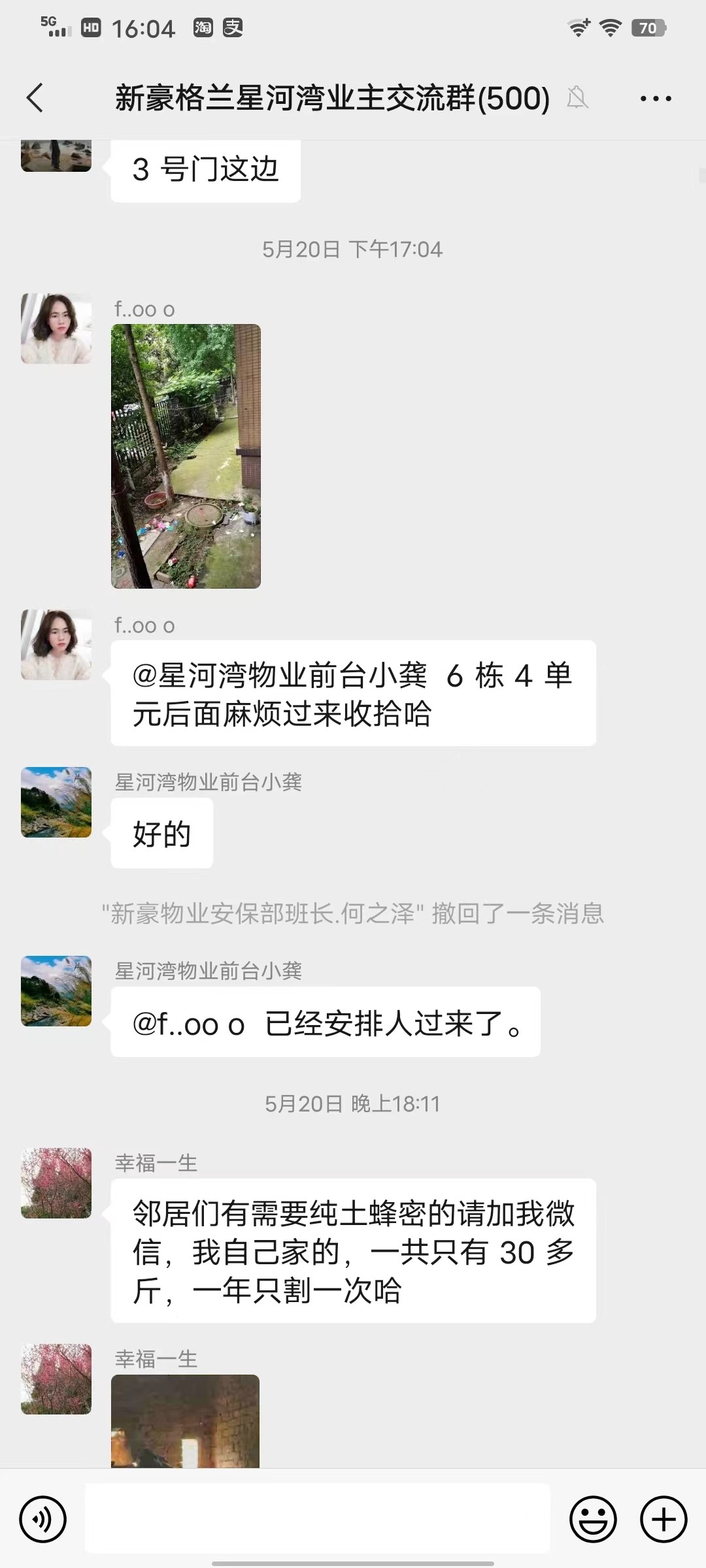706x1568 pixels.
Task: Switch to voice message input
Action: click(x=43, y=1519)
